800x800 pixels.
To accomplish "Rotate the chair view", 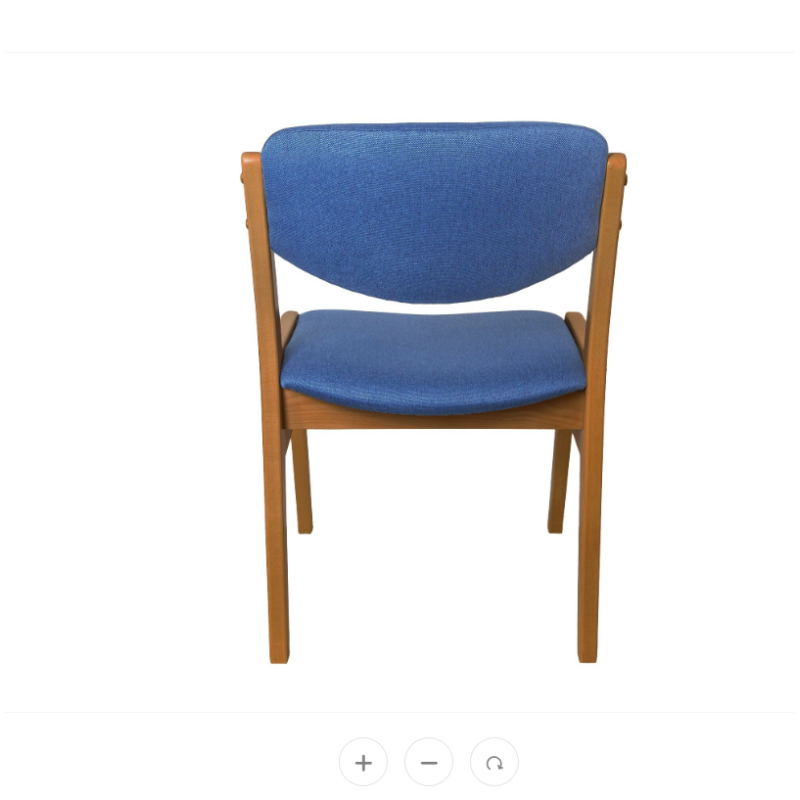I will pyautogui.click(x=494, y=762).
